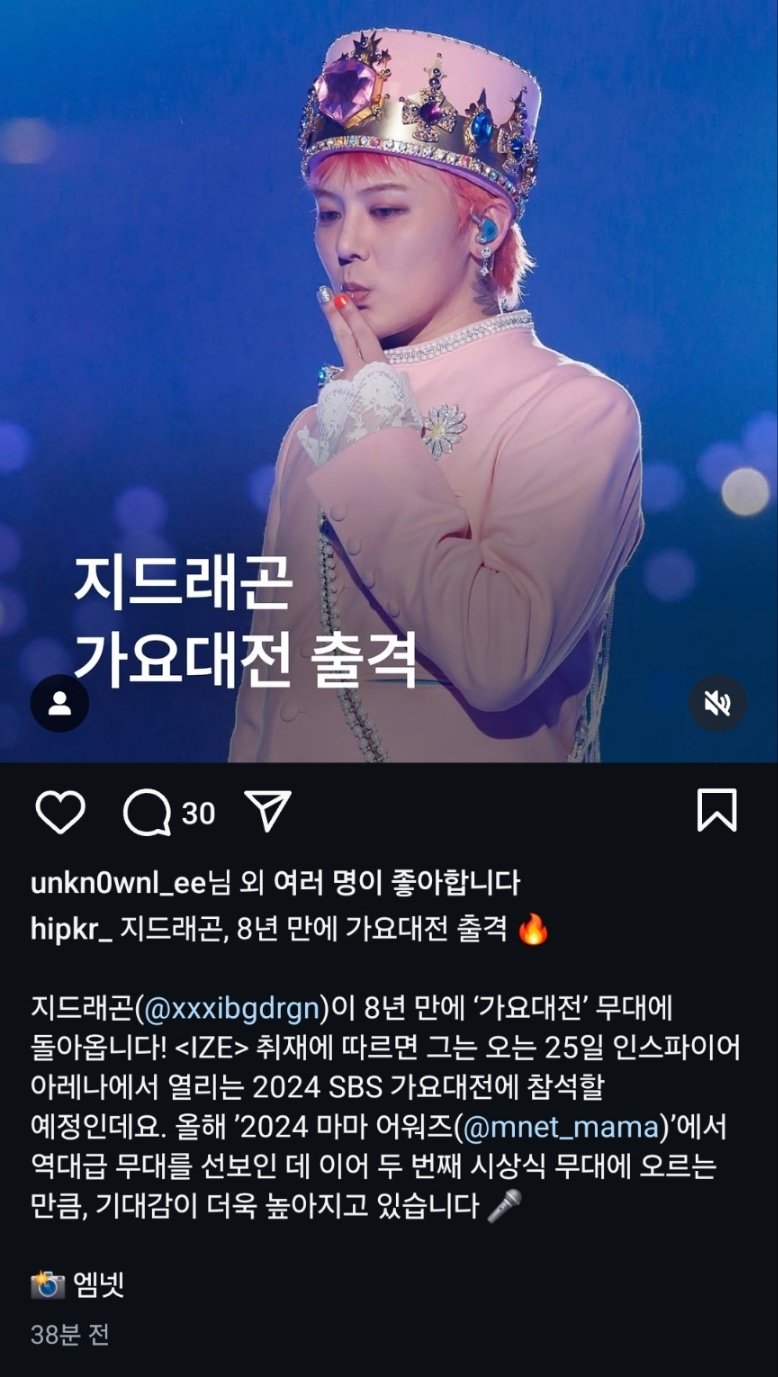Unmute the video sound
Screen dimensions: 778x1377
coord(717,704)
